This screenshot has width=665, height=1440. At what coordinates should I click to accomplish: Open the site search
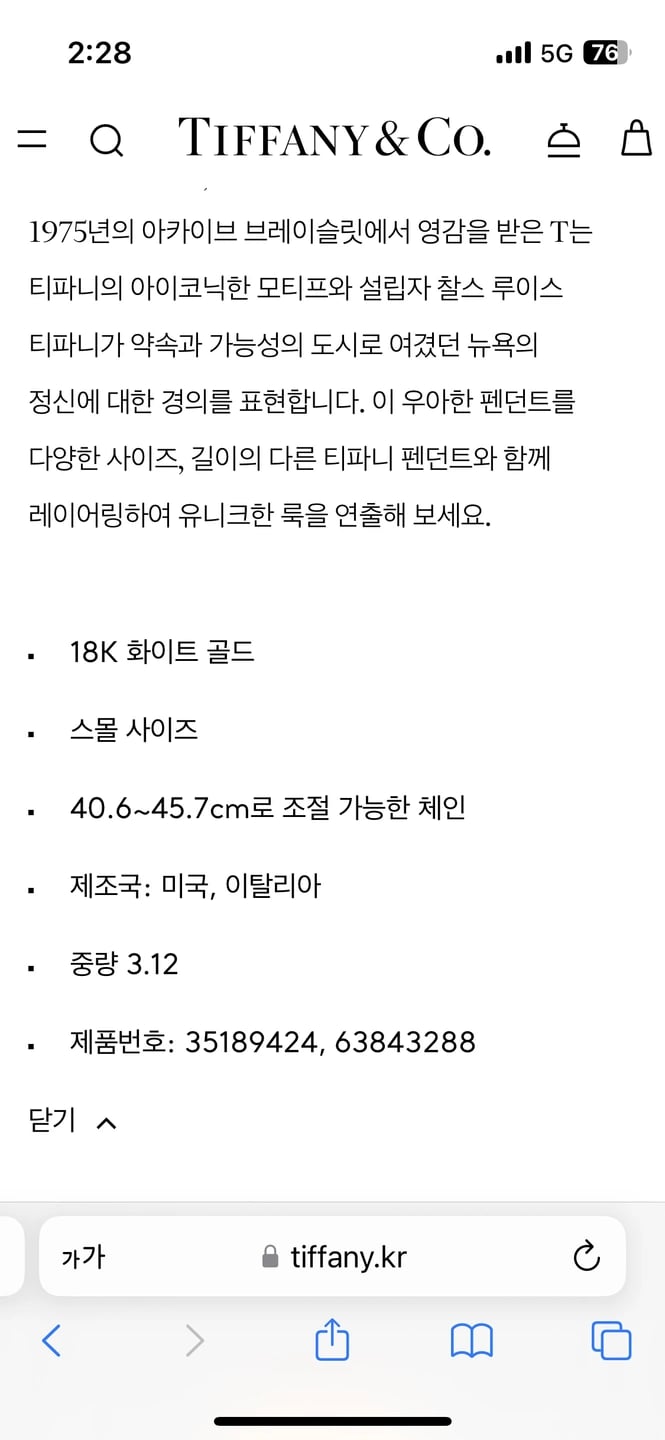[106, 140]
